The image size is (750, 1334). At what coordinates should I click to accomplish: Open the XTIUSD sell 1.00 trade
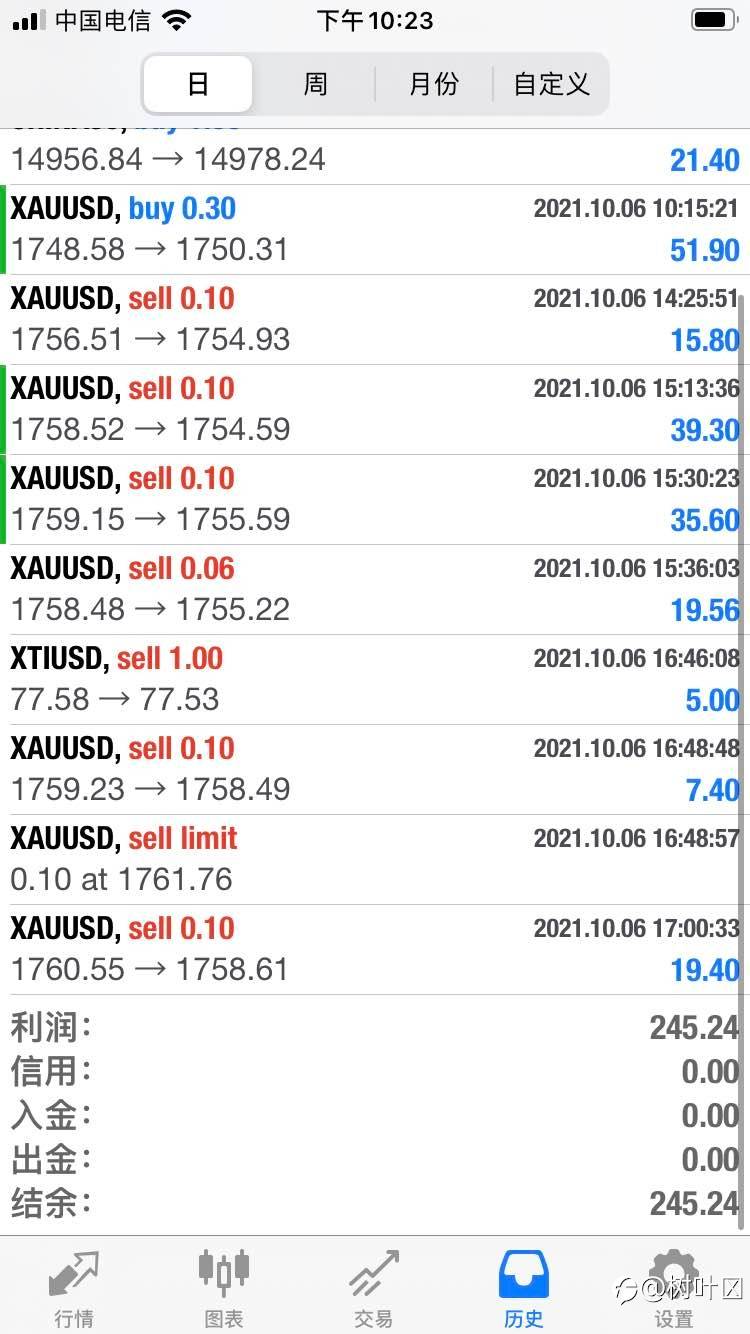pyautogui.click(x=375, y=680)
